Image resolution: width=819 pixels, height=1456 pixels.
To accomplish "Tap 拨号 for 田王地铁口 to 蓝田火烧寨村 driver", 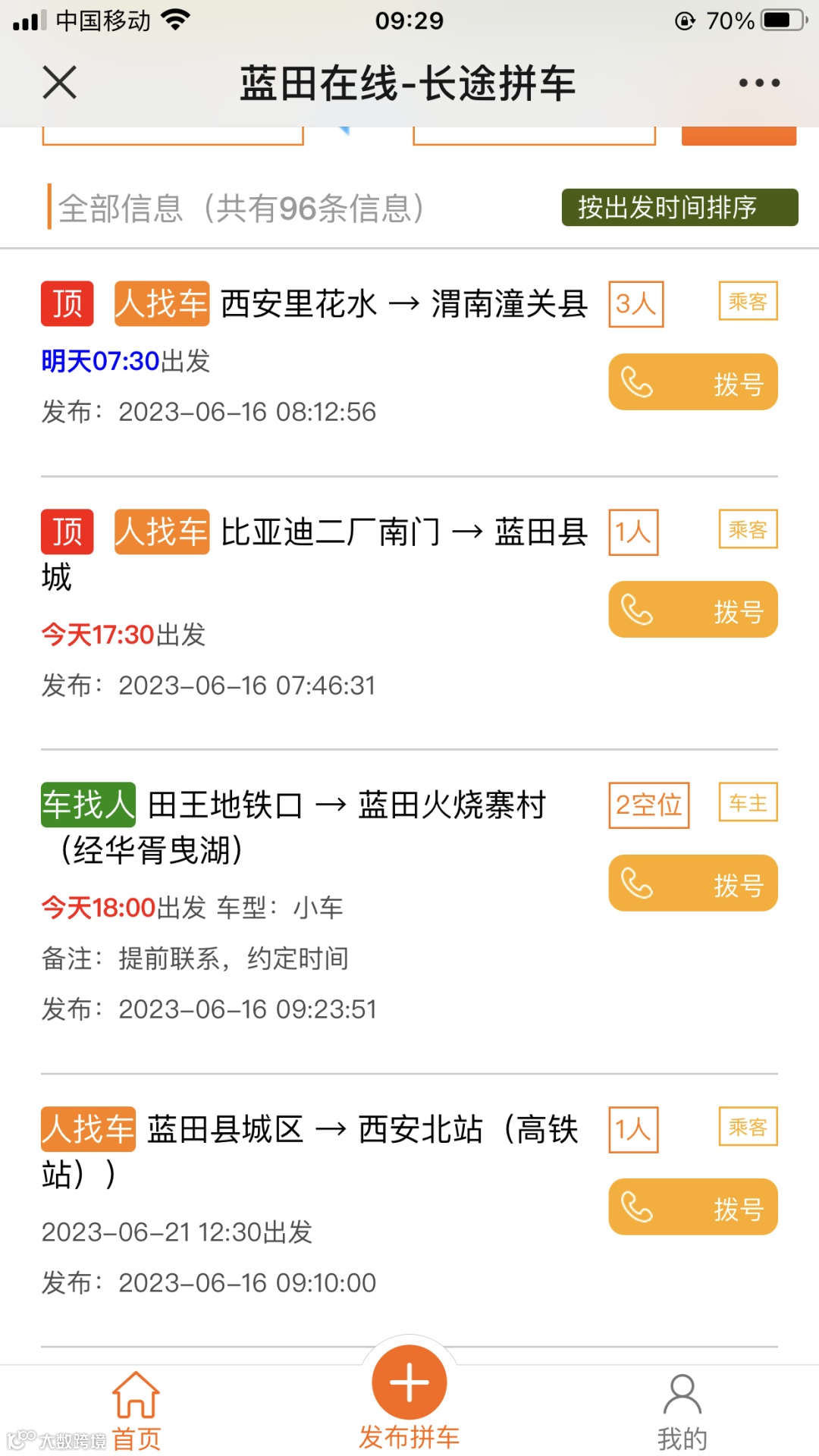I will pyautogui.click(x=692, y=883).
